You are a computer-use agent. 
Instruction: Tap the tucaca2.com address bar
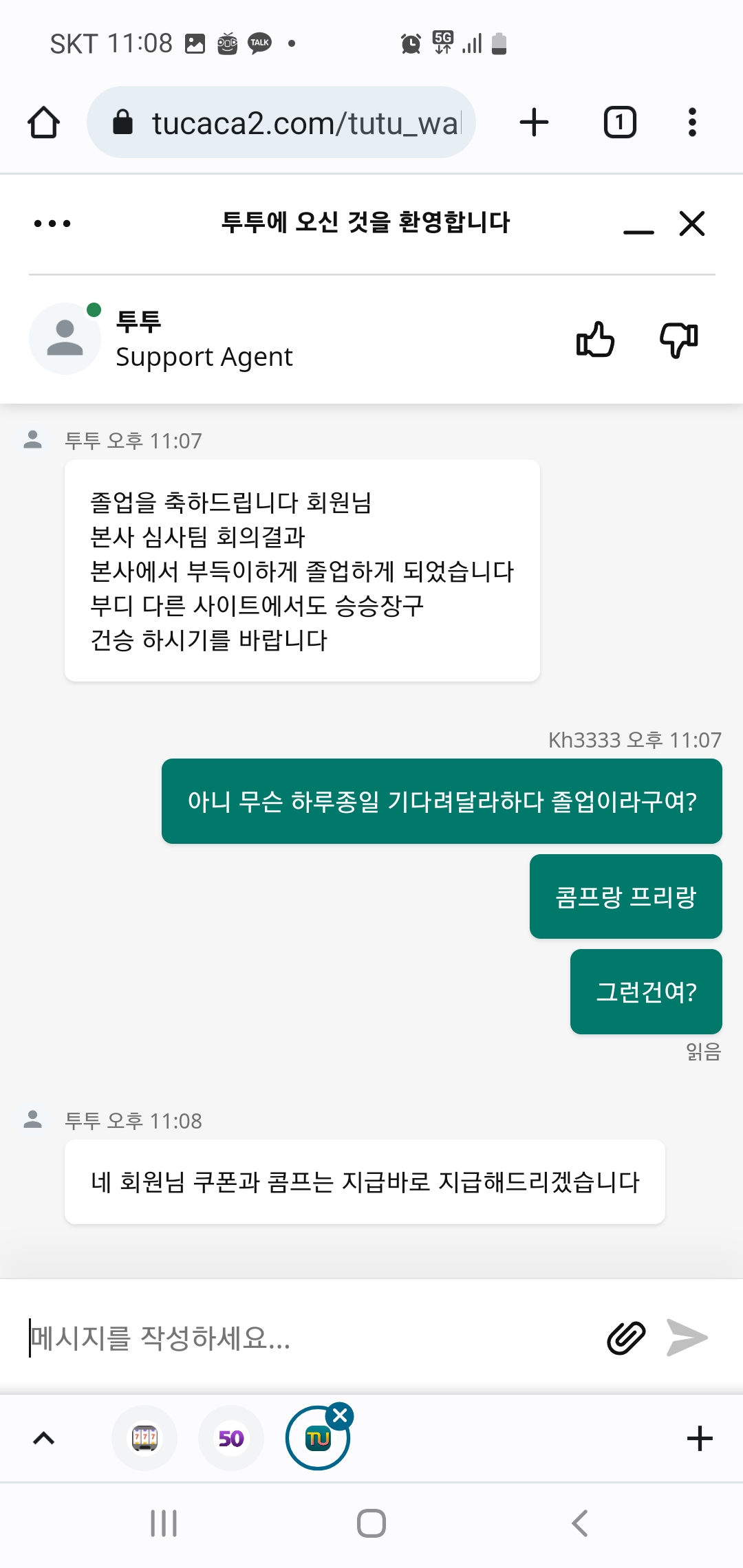[x=281, y=122]
